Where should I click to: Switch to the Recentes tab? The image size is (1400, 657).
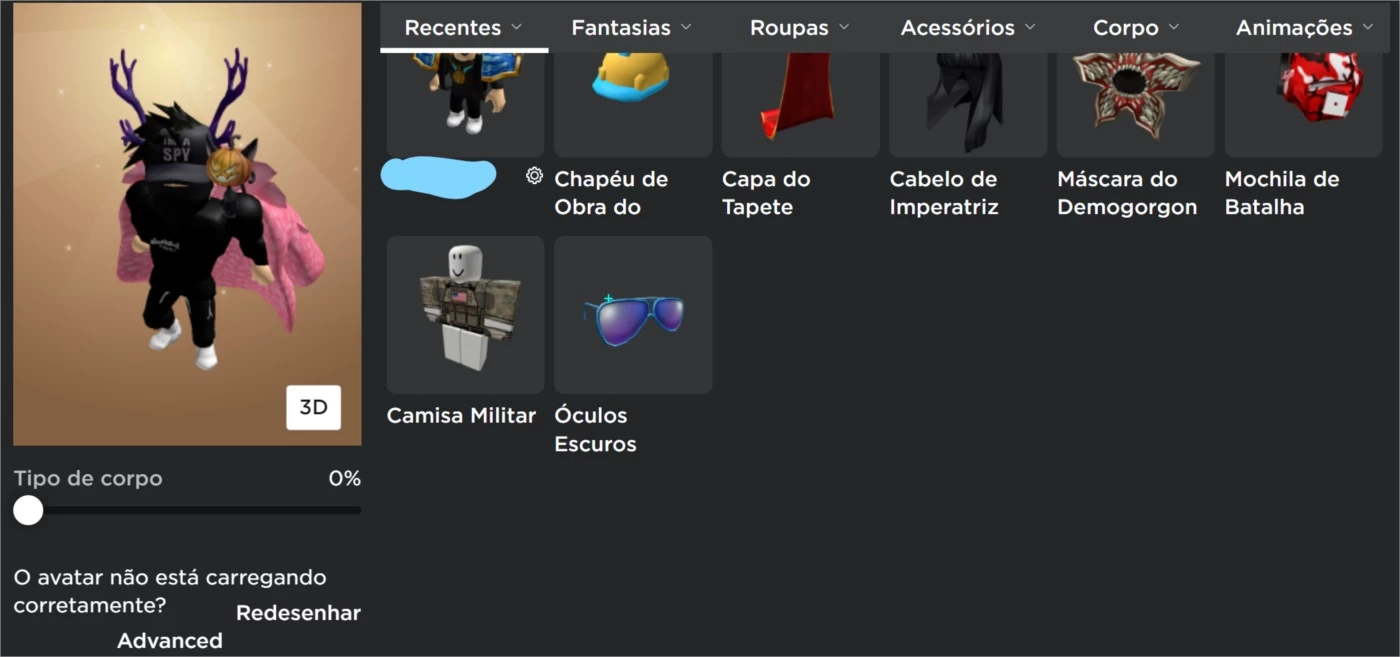click(463, 28)
